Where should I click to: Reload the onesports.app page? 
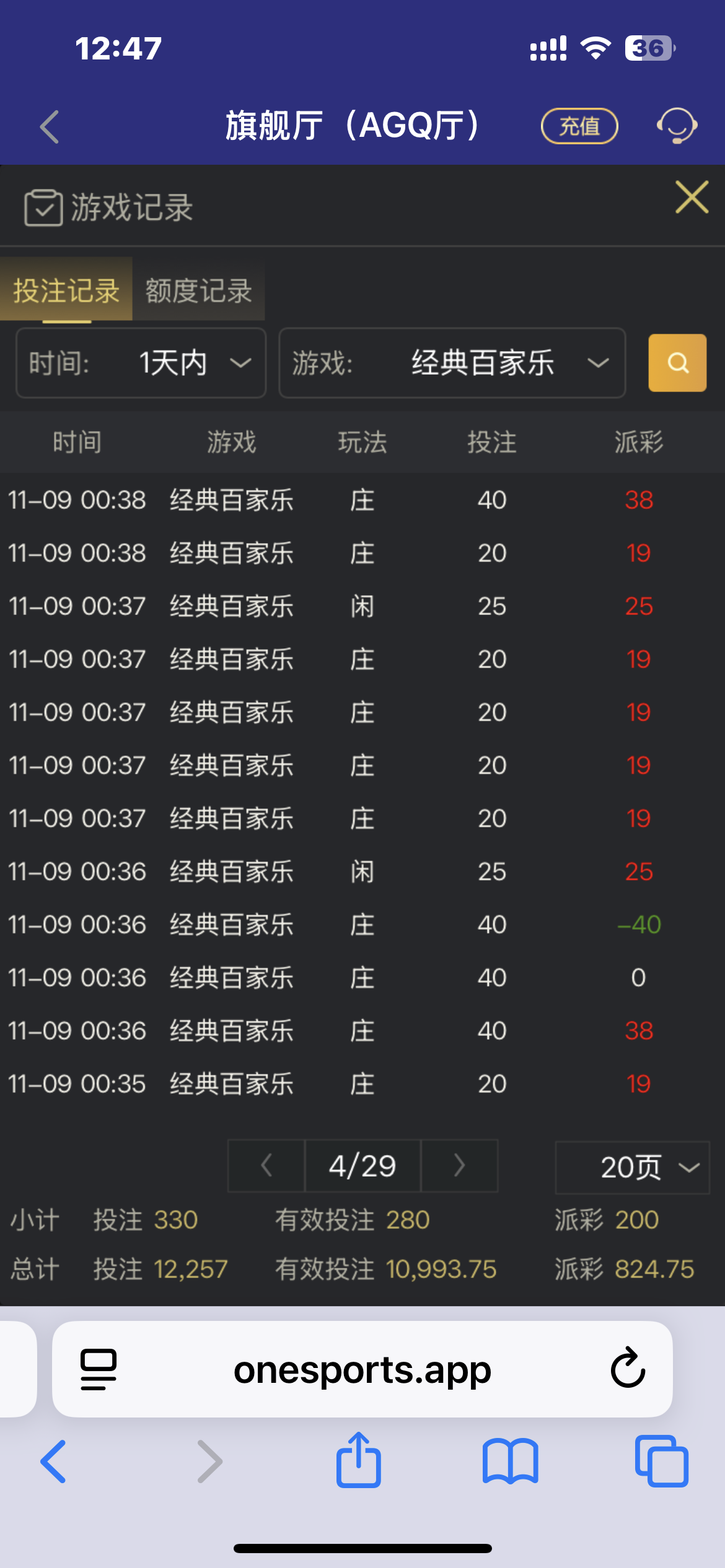tap(628, 1369)
